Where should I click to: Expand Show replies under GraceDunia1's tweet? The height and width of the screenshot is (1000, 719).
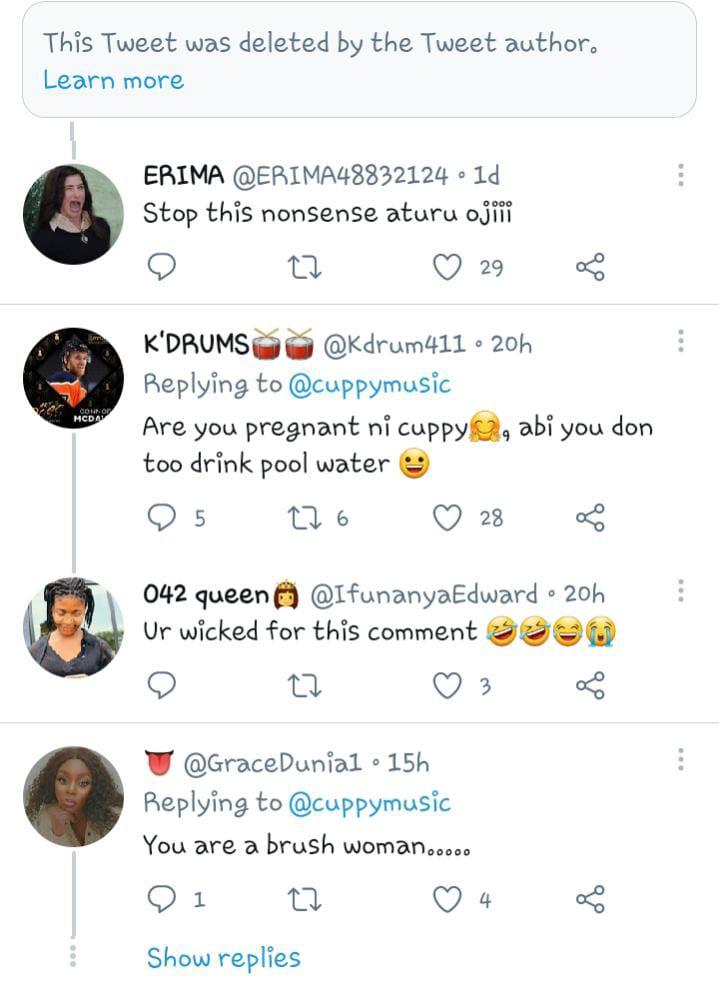(223, 957)
